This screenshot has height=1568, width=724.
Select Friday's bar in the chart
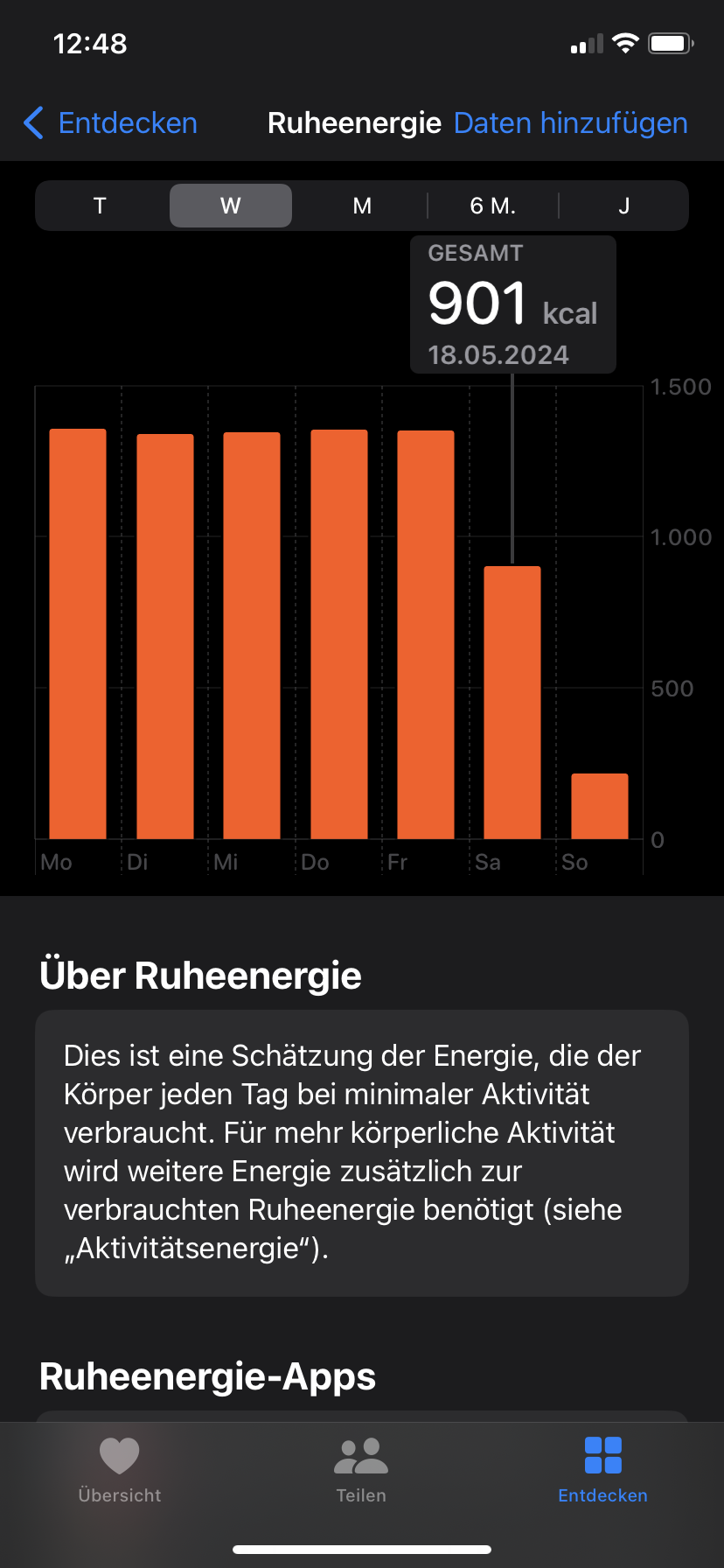426,635
